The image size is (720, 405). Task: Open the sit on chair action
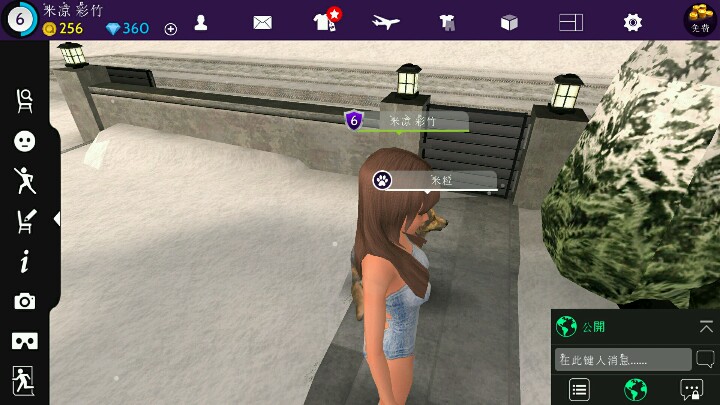(25, 100)
